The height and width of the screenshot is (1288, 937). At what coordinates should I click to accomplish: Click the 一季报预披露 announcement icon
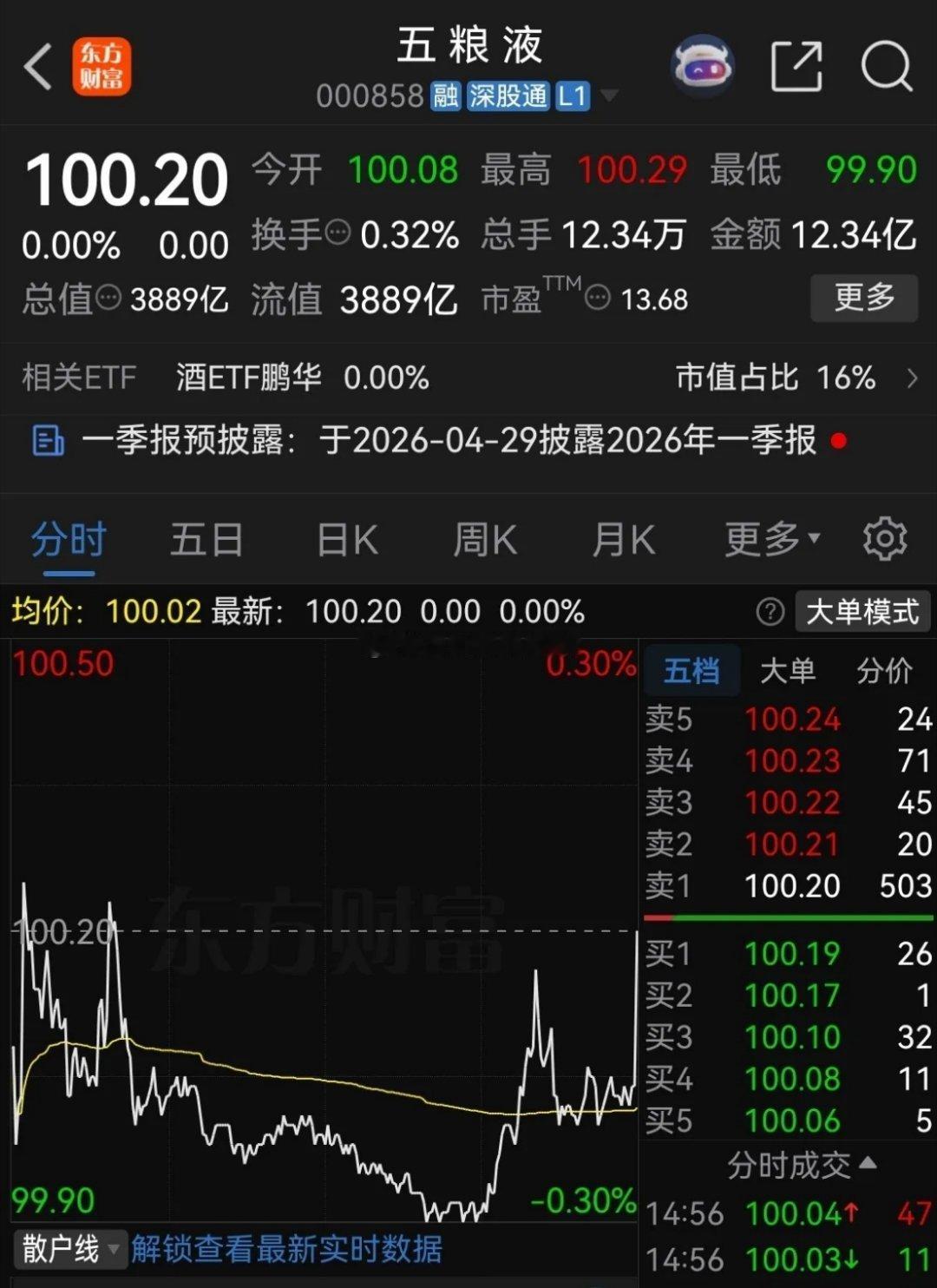pyautogui.click(x=48, y=441)
